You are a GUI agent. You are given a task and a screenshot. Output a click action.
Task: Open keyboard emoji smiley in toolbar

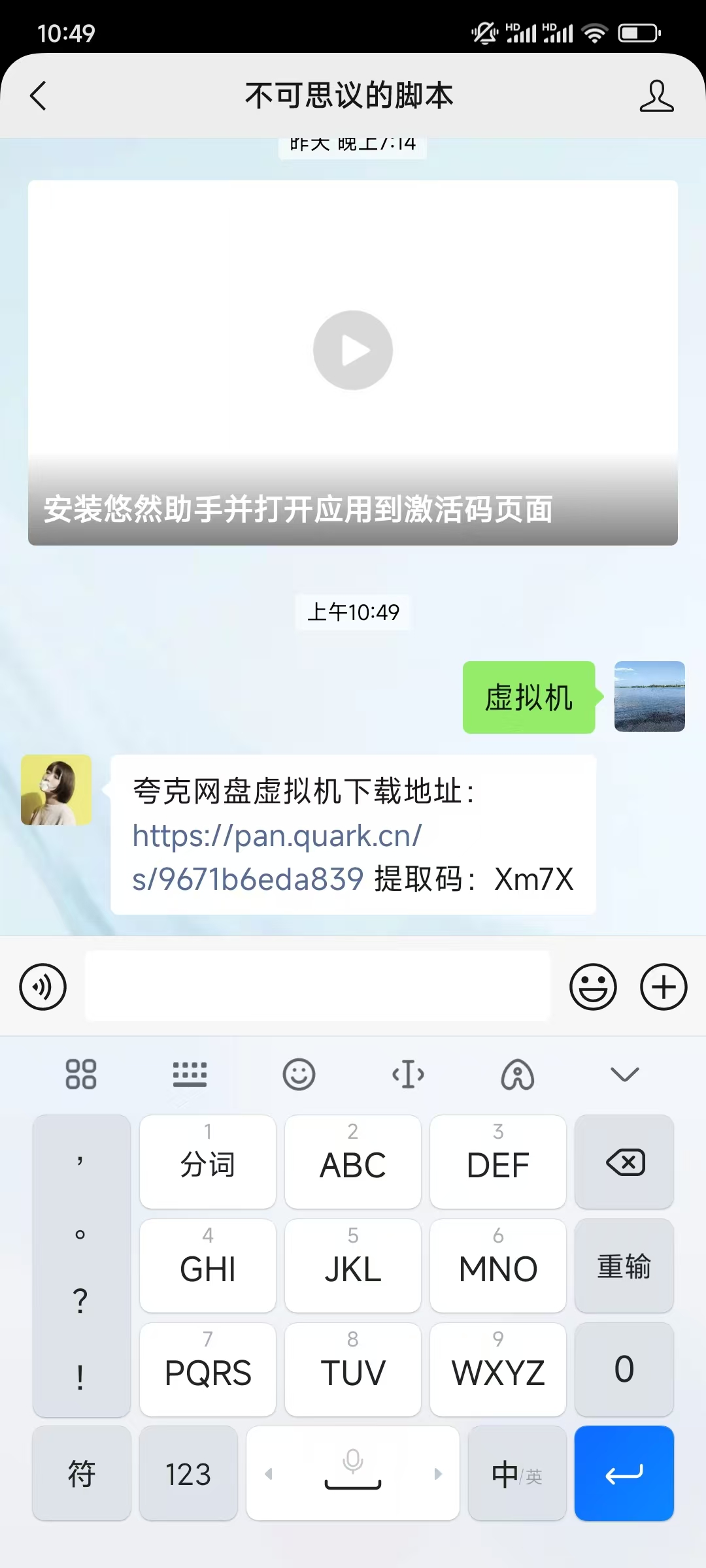299,1074
